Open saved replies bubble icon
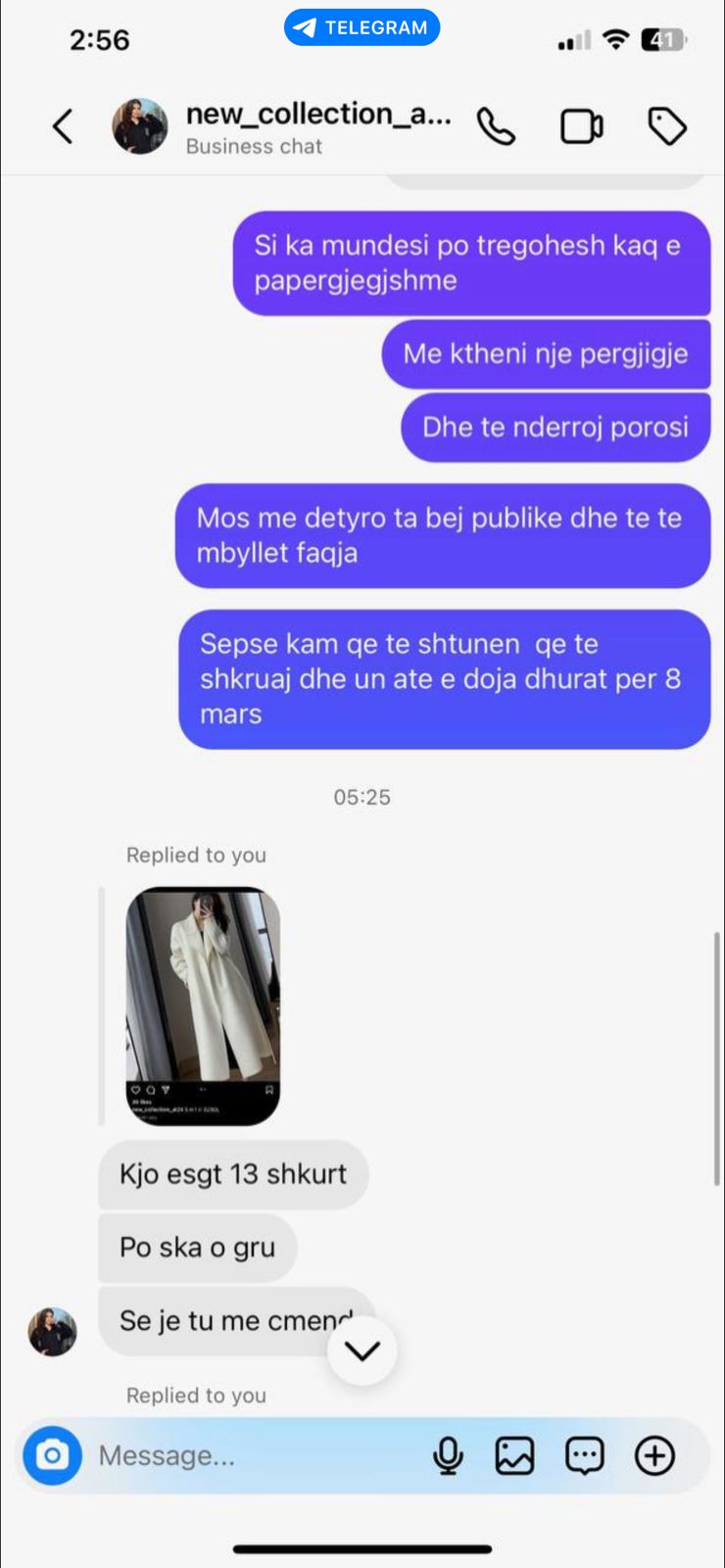Image resolution: width=725 pixels, height=1568 pixels. coord(584,1455)
